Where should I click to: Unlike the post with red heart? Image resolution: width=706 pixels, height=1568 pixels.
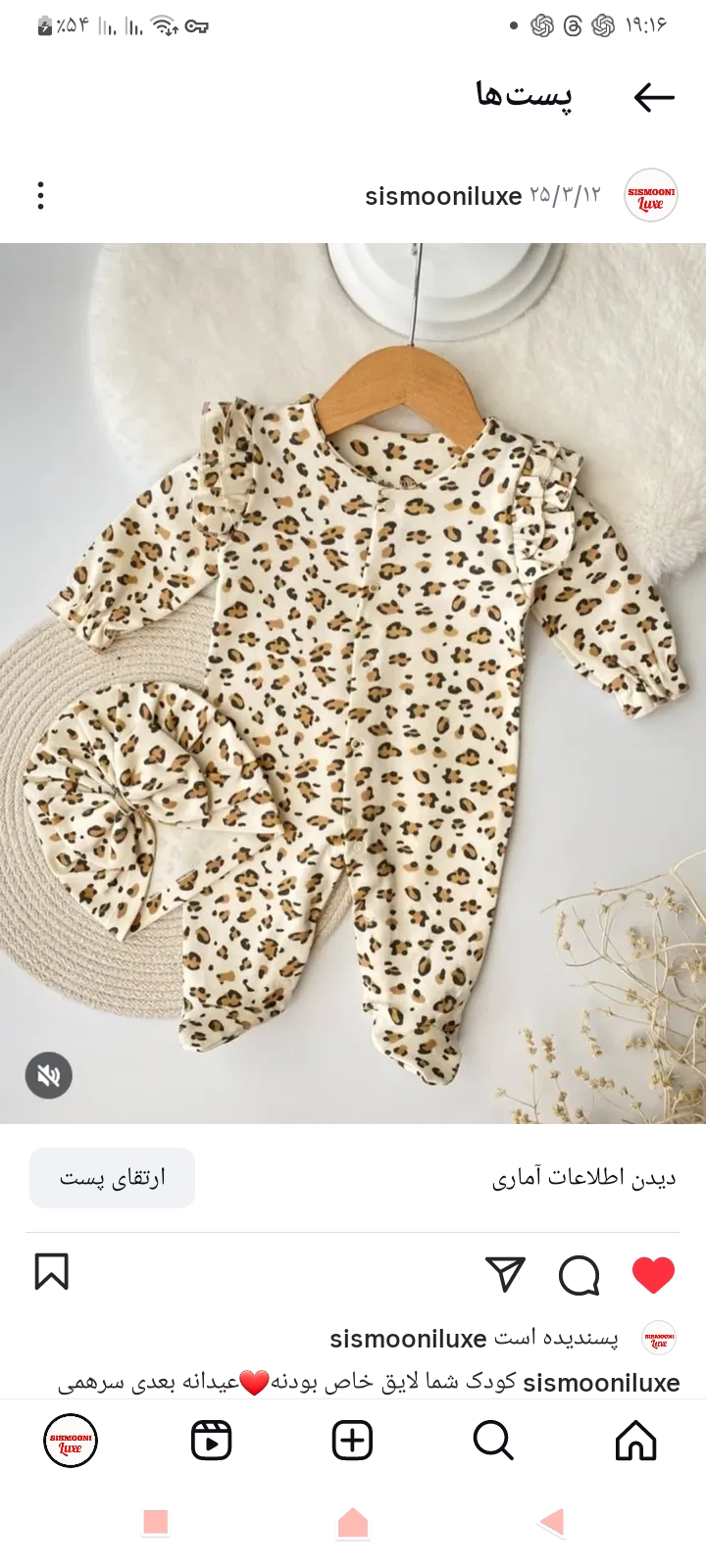coord(653,1274)
